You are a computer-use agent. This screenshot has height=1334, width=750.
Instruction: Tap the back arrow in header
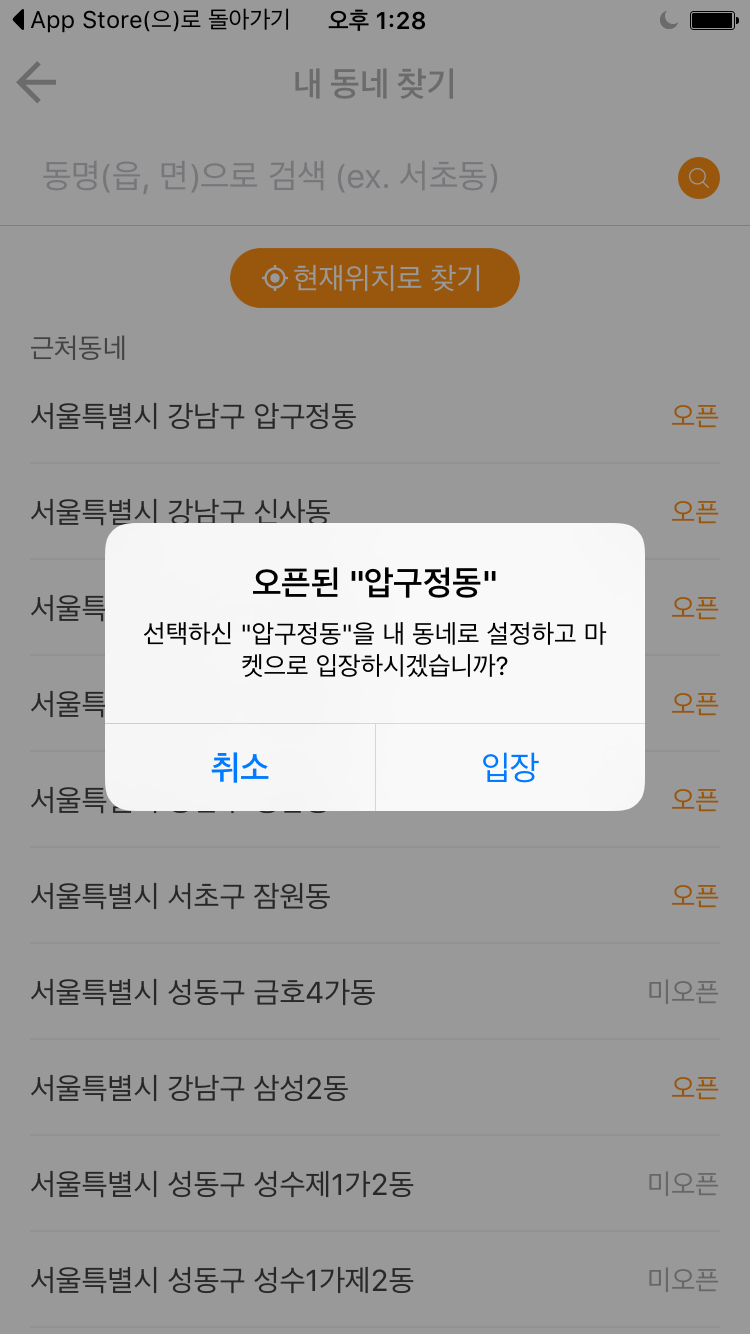(x=37, y=83)
